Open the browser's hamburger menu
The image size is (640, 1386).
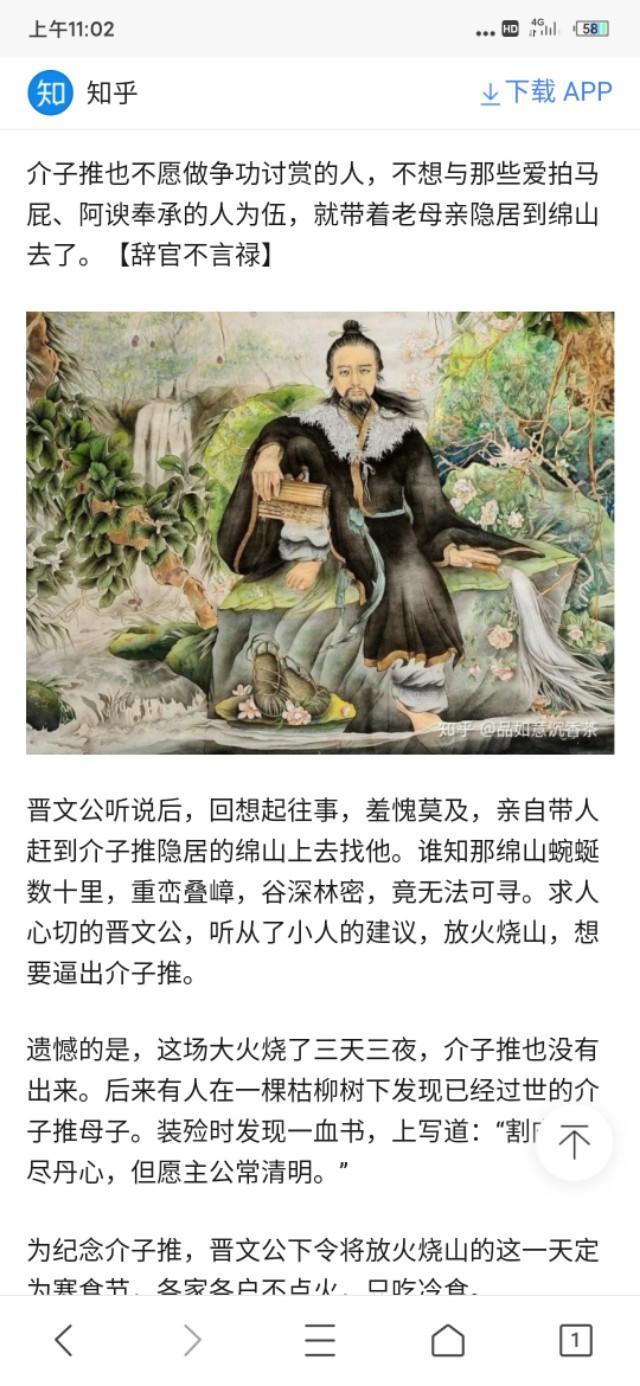point(320,1340)
